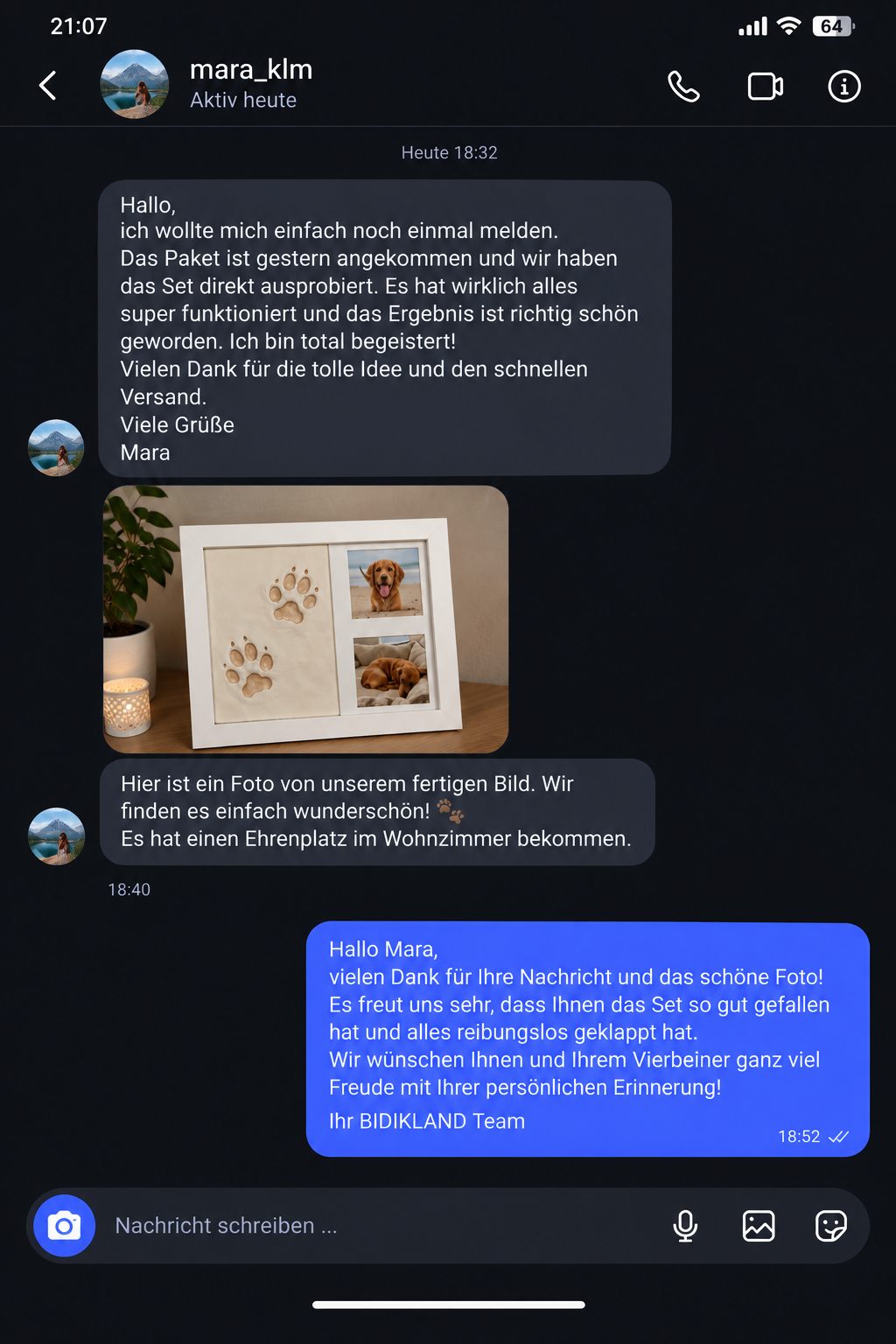Open the conversation info icon
This screenshot has width=896, height=1344.
pos(844,87)
